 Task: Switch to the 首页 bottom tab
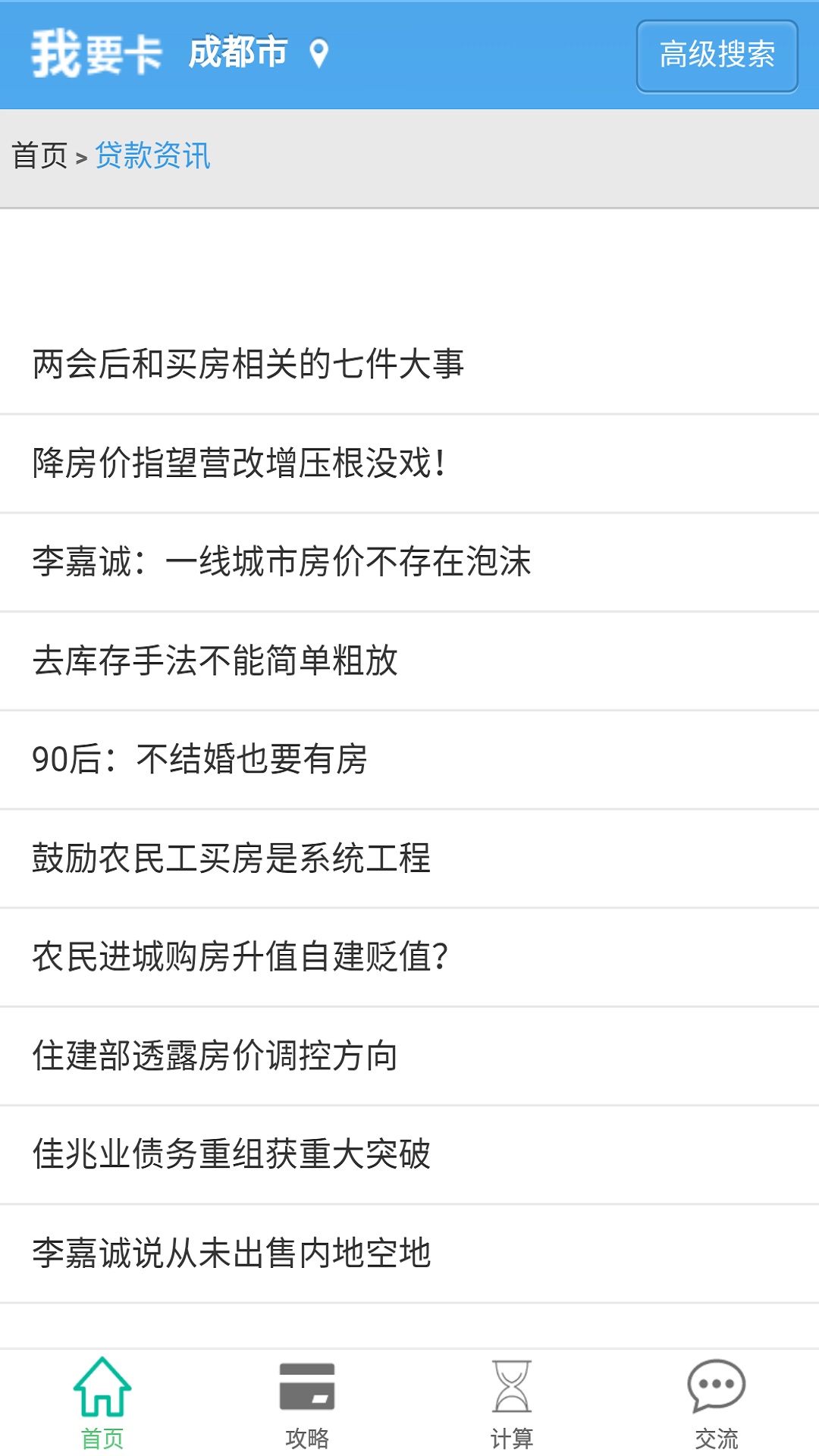(102, 1403)
